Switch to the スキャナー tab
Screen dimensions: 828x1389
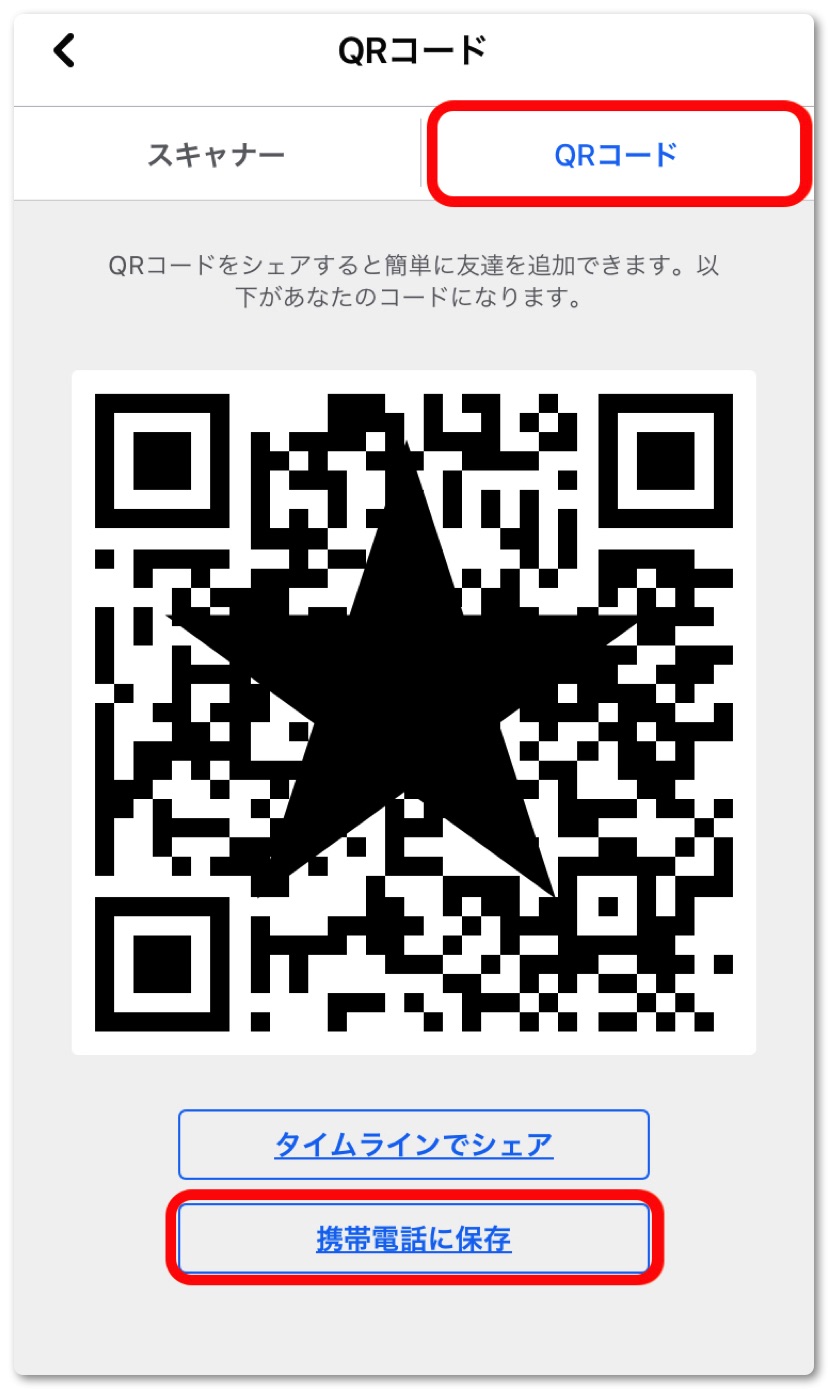tap(216, 155)
